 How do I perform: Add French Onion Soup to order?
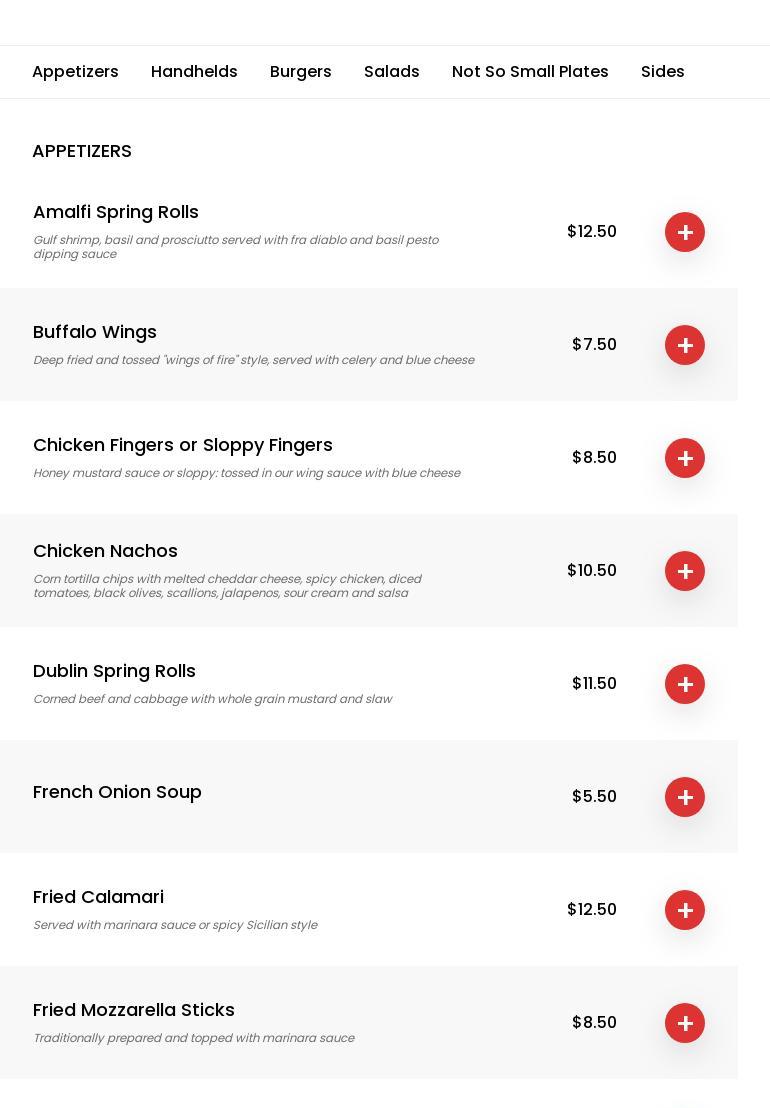pyautogui.click(x=685, y=797)
